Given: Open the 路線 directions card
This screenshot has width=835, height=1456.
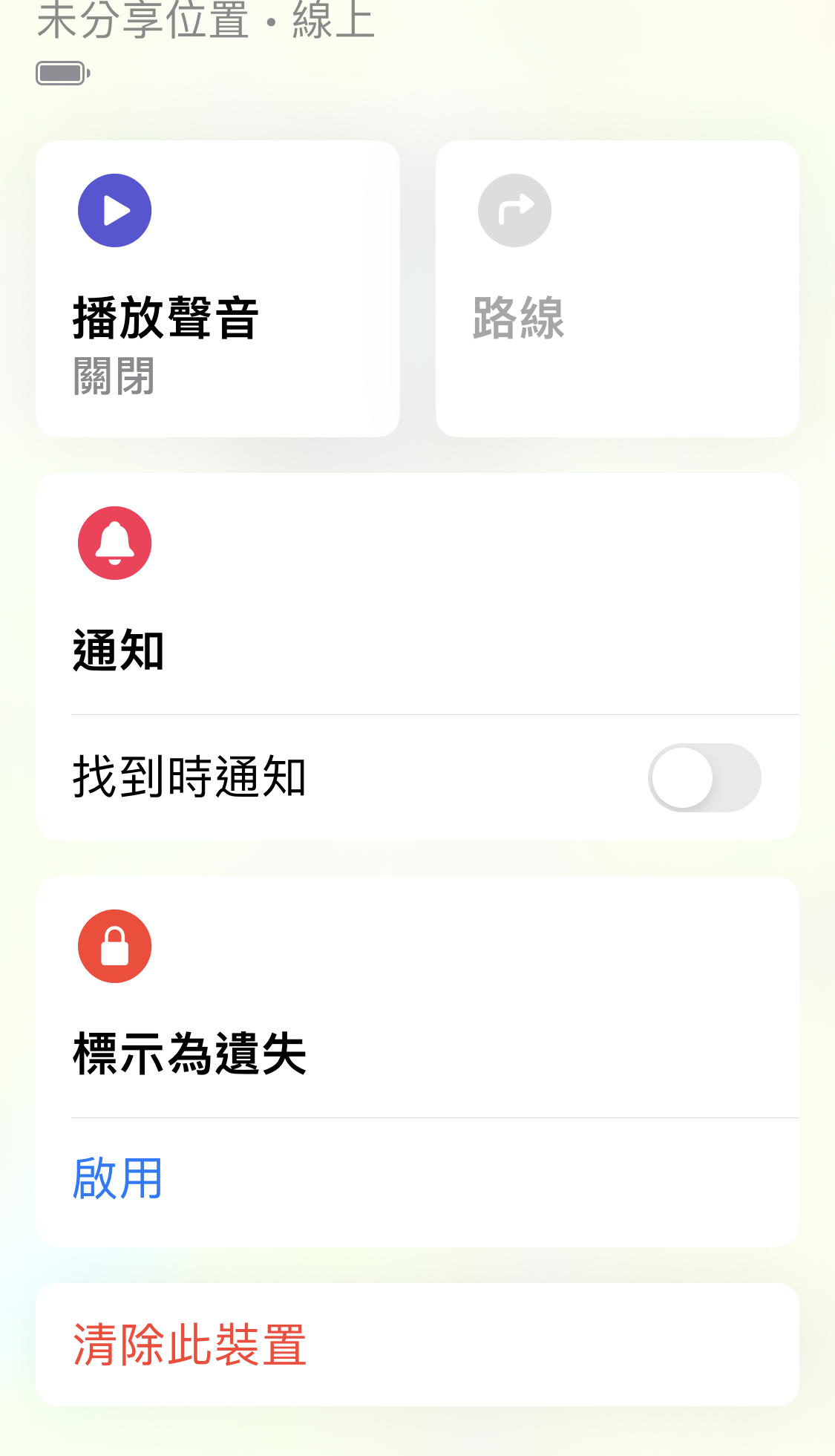Looking at the screenshot, I should click(x=618, y=289).
